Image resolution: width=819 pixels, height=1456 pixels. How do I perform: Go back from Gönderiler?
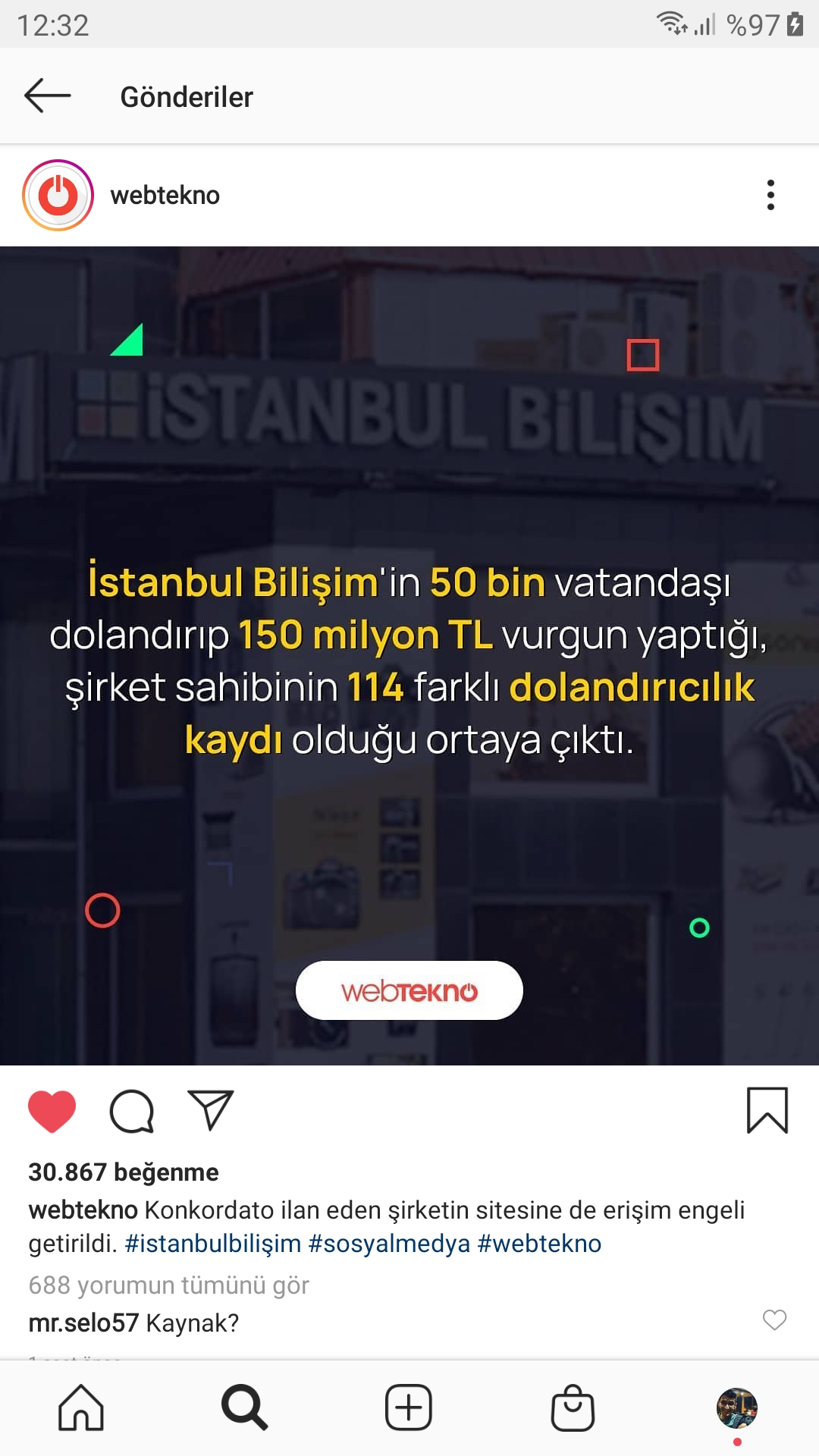tap(47, 96)
